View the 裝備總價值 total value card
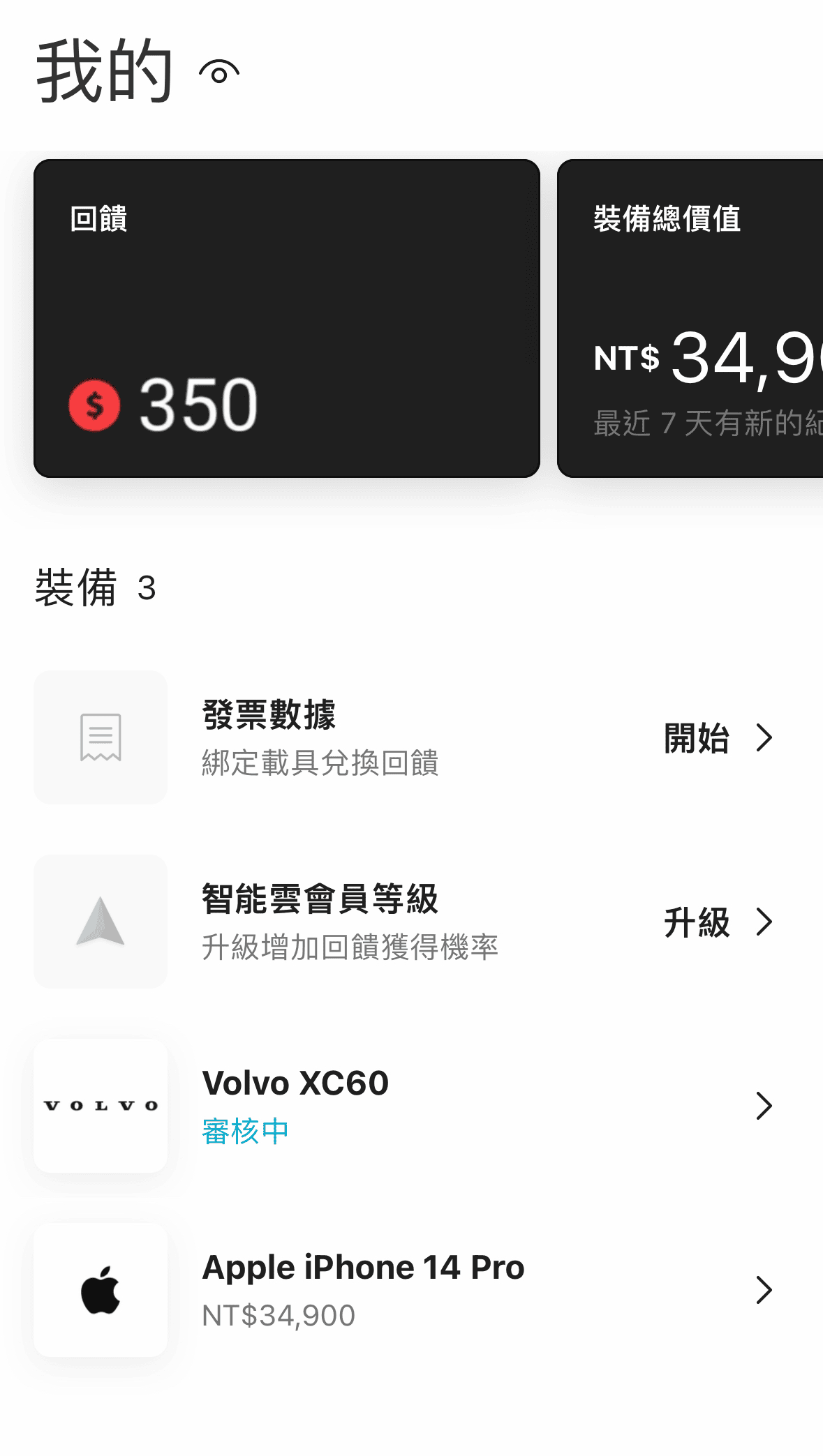Viewport: 823px width, 1456px height. click(691, 318)
